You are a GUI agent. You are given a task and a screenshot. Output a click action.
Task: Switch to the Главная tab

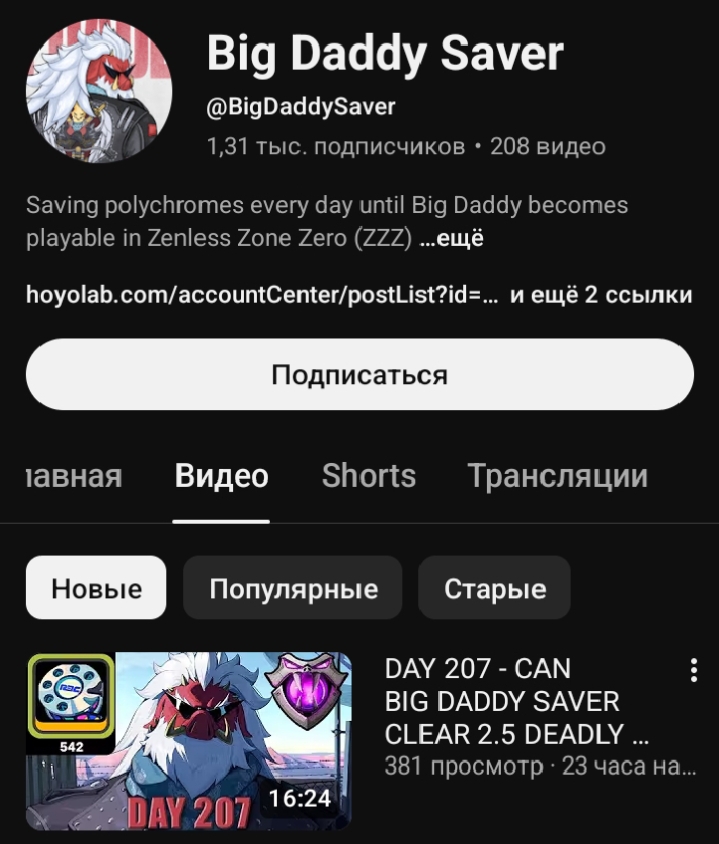click(x=72, y=476)
